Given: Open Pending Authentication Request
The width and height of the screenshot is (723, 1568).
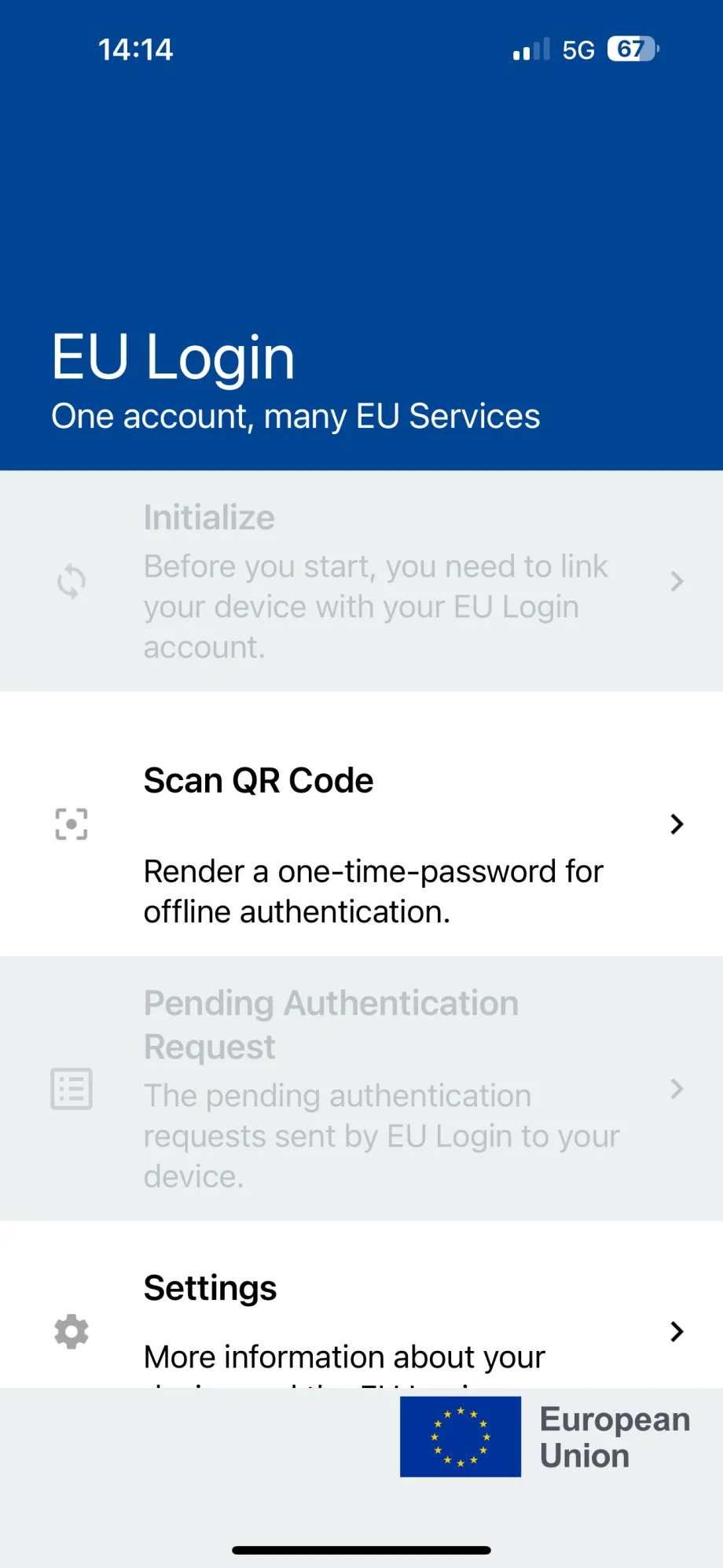Looking at the screenshot, I should coord(361,1089).
